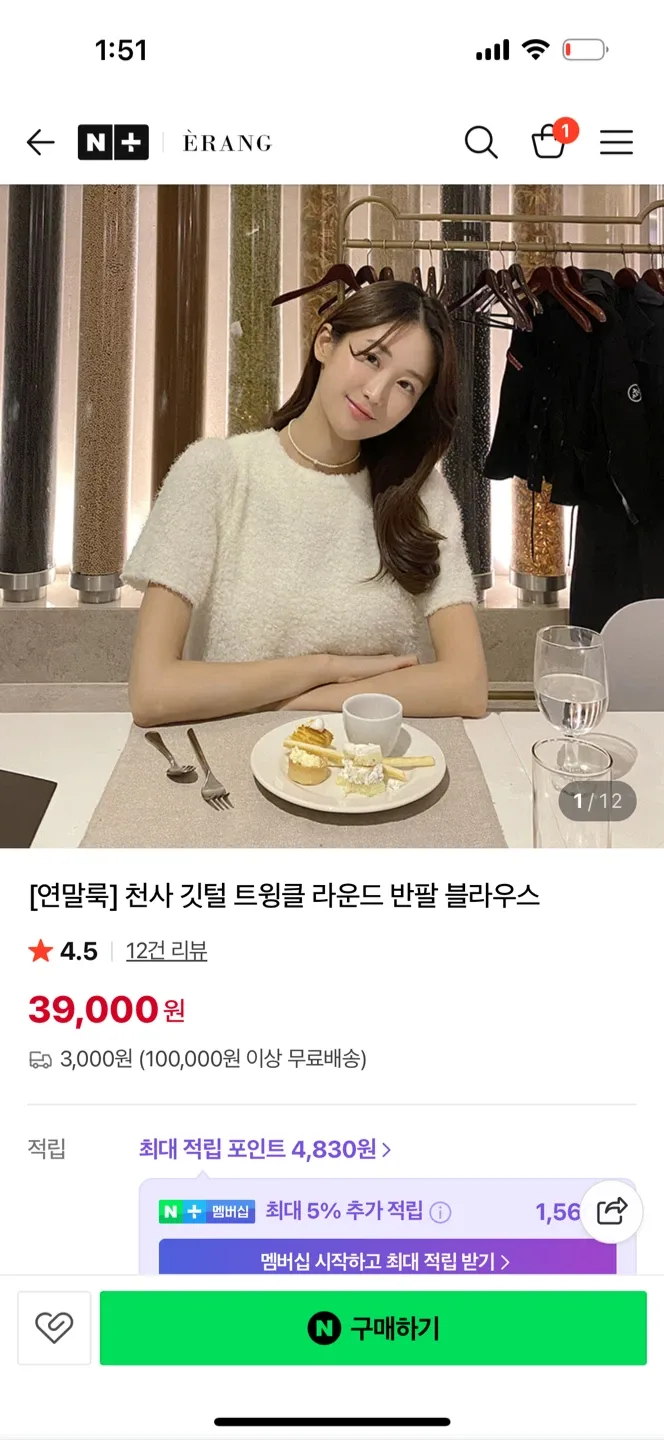Screen dimensions: 664x1440
Task: Go back using the arrow icon
Action: tap(40, 143)
